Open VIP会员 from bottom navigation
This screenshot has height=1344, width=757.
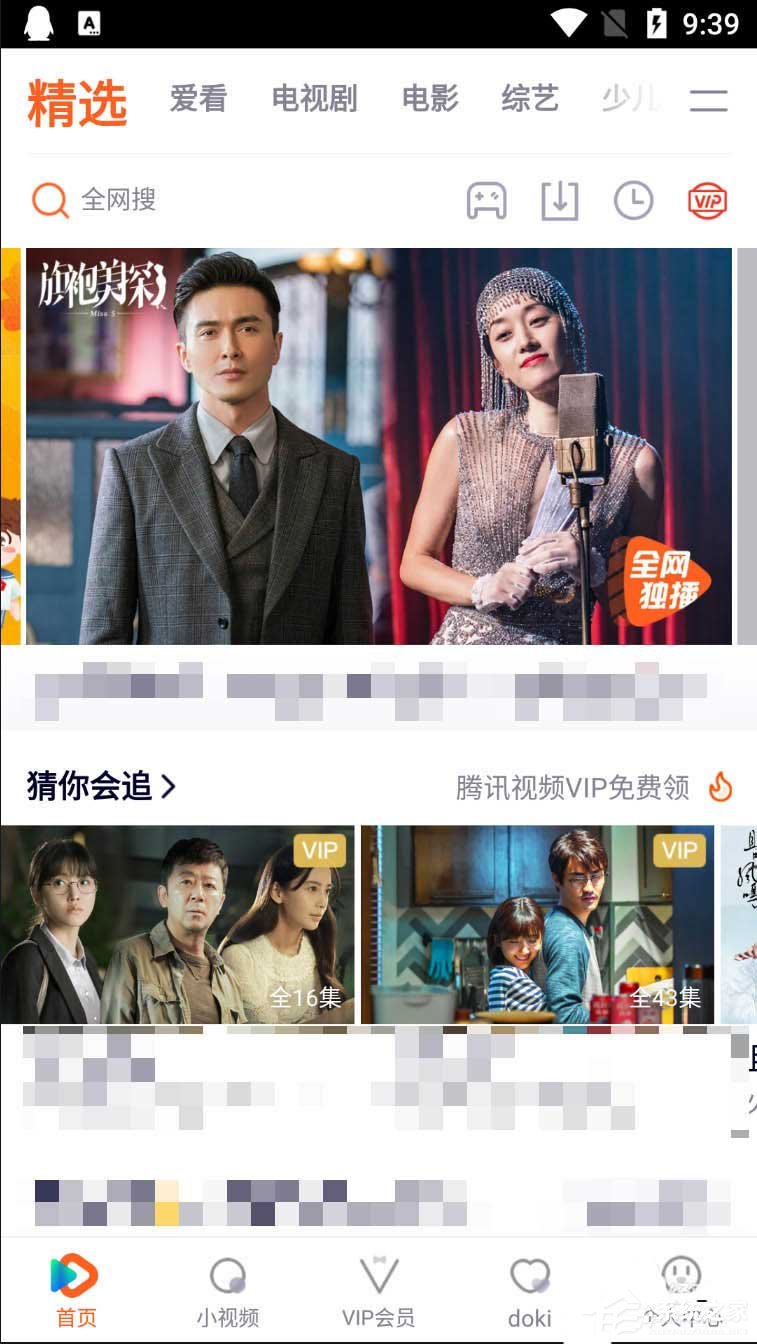point(379,1278)
